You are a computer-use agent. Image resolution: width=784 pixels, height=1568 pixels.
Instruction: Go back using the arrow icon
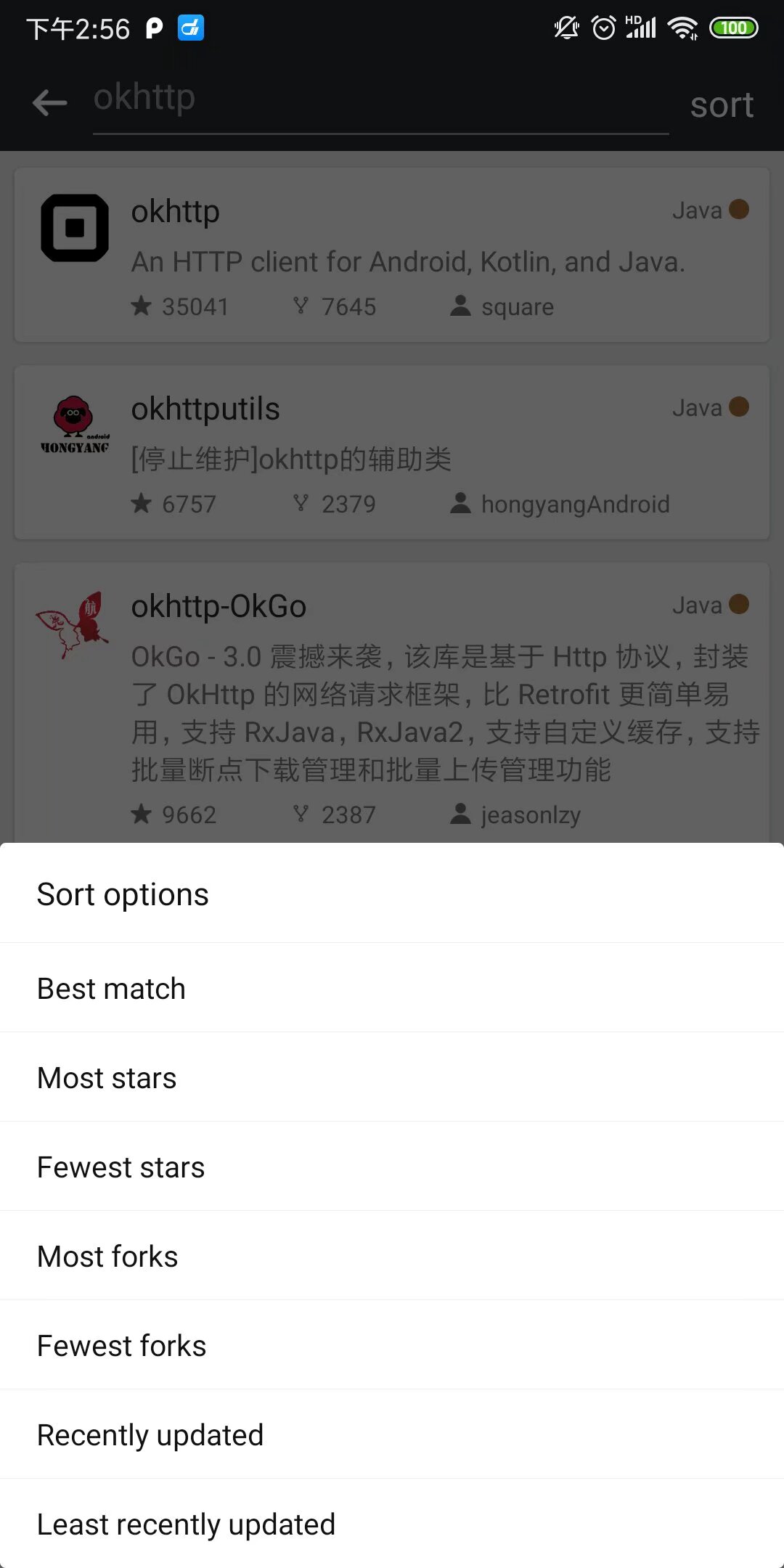[x=50, y=102]
